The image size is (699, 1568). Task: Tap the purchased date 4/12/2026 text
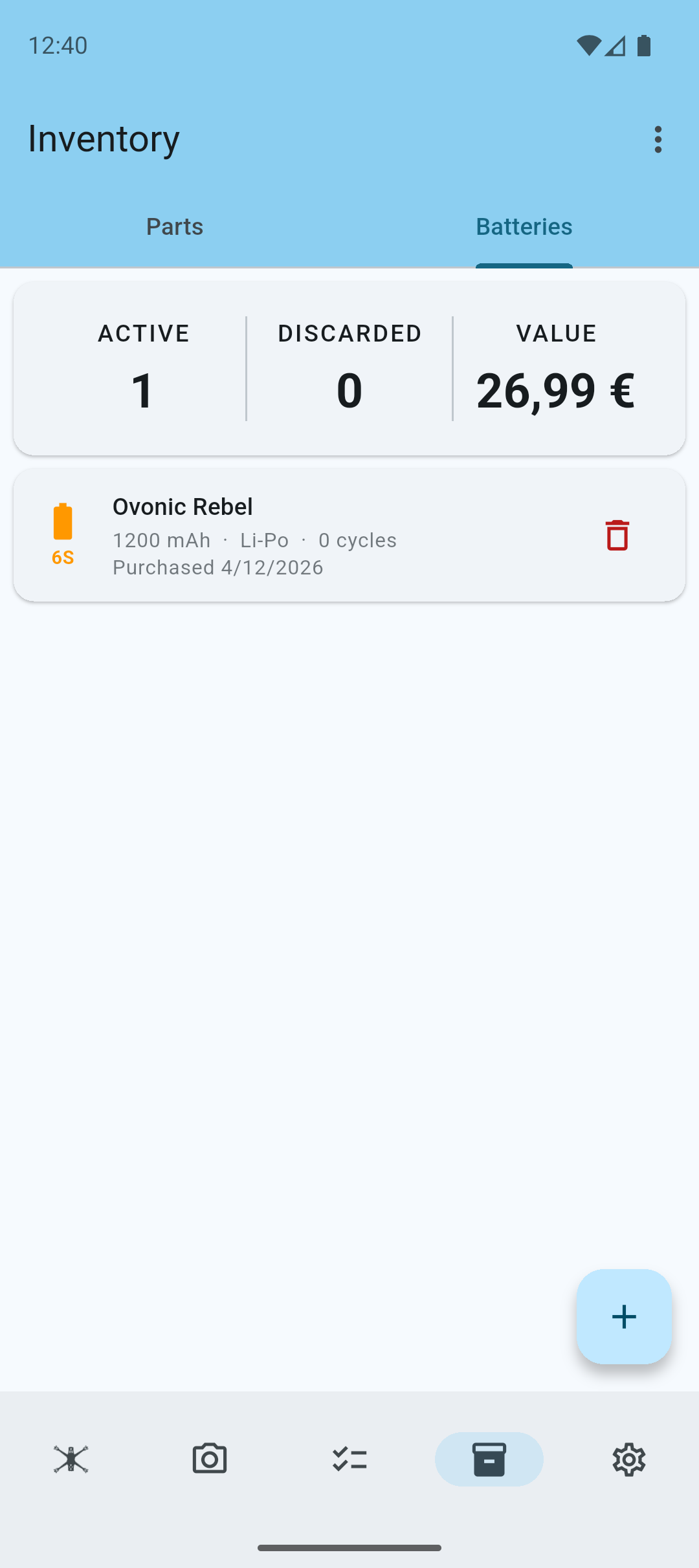218,567
